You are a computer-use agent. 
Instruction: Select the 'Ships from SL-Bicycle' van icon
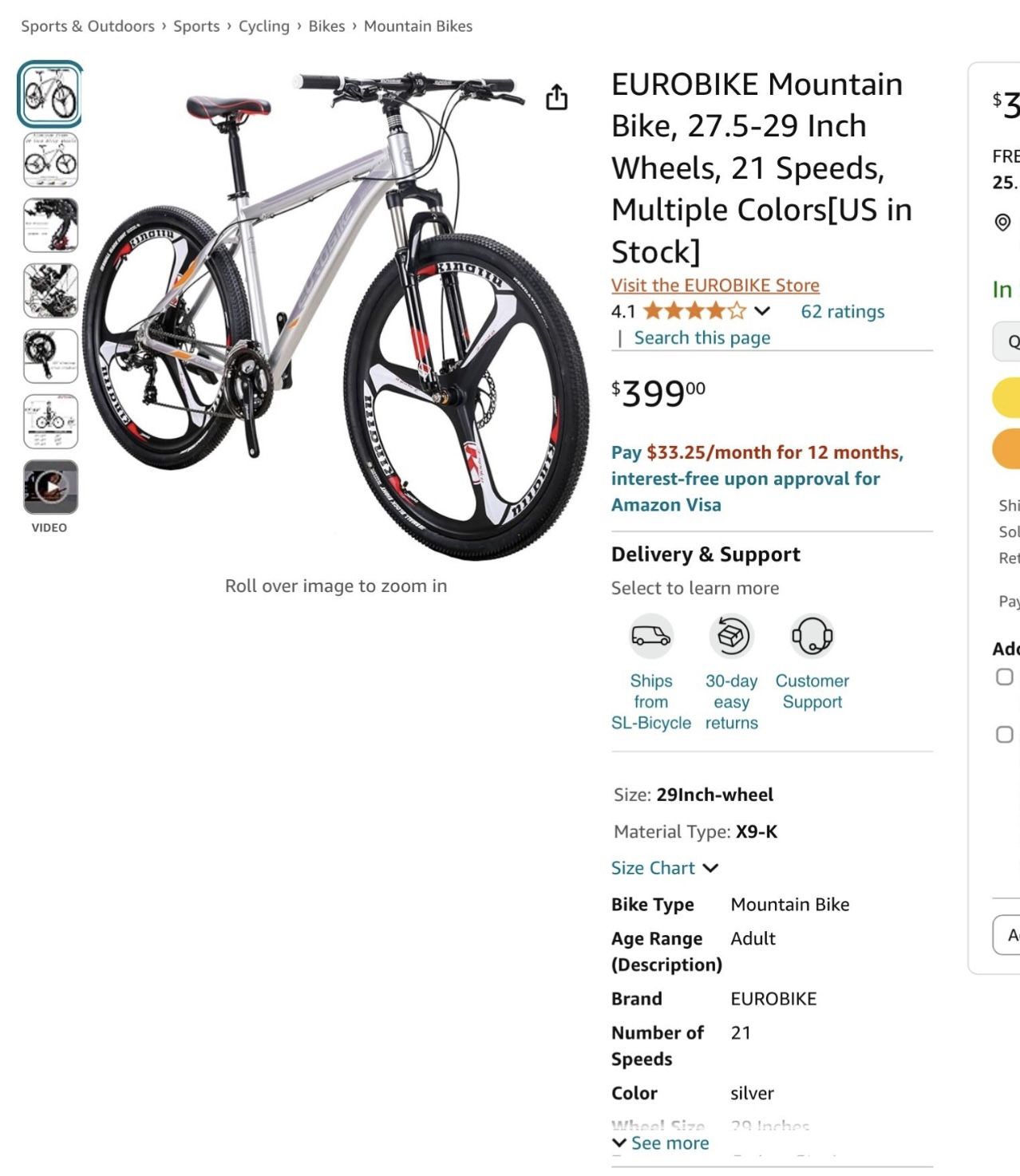[x=650, y=635]
